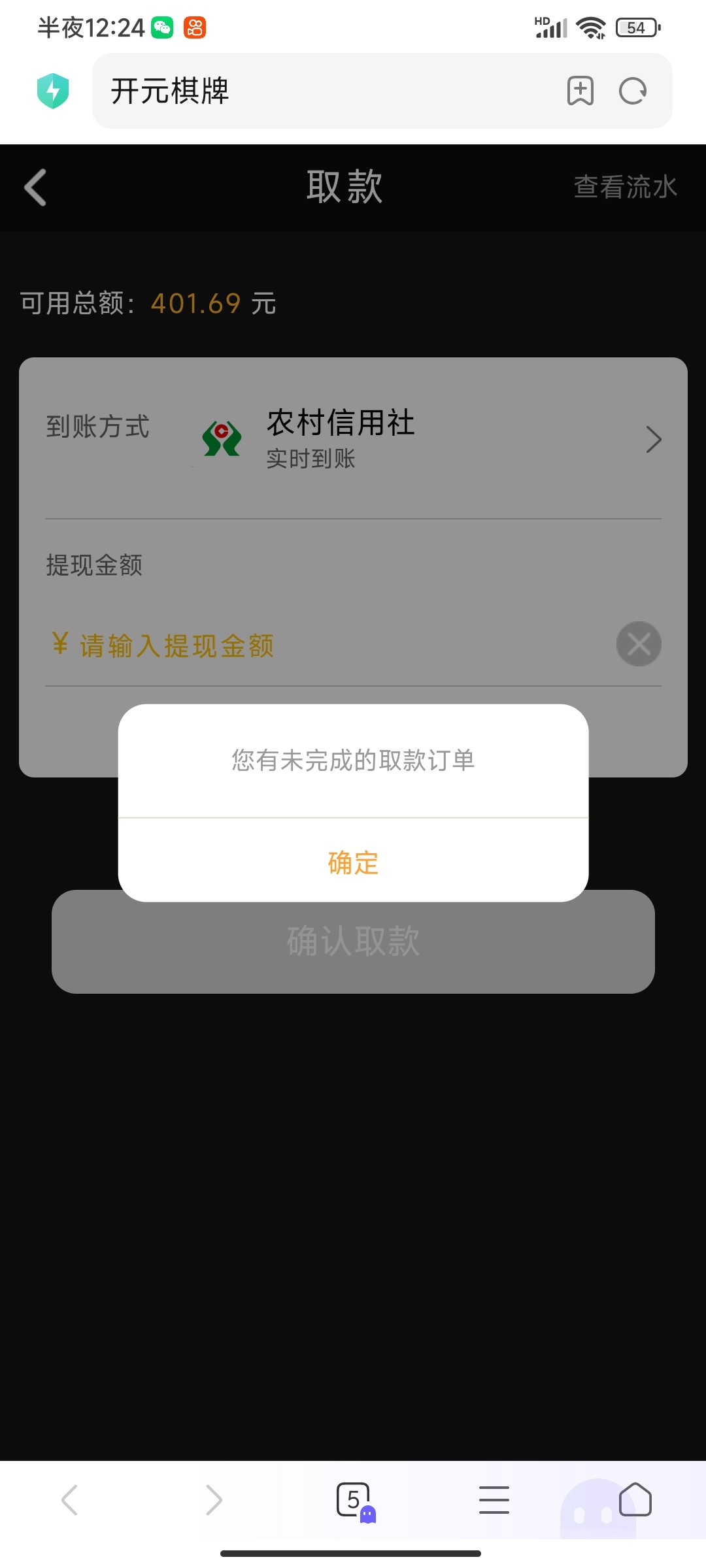The height and width of the screenshot is (1568, 706).
Task: Open the browser tab switcher
Action: click(354, 1499)
